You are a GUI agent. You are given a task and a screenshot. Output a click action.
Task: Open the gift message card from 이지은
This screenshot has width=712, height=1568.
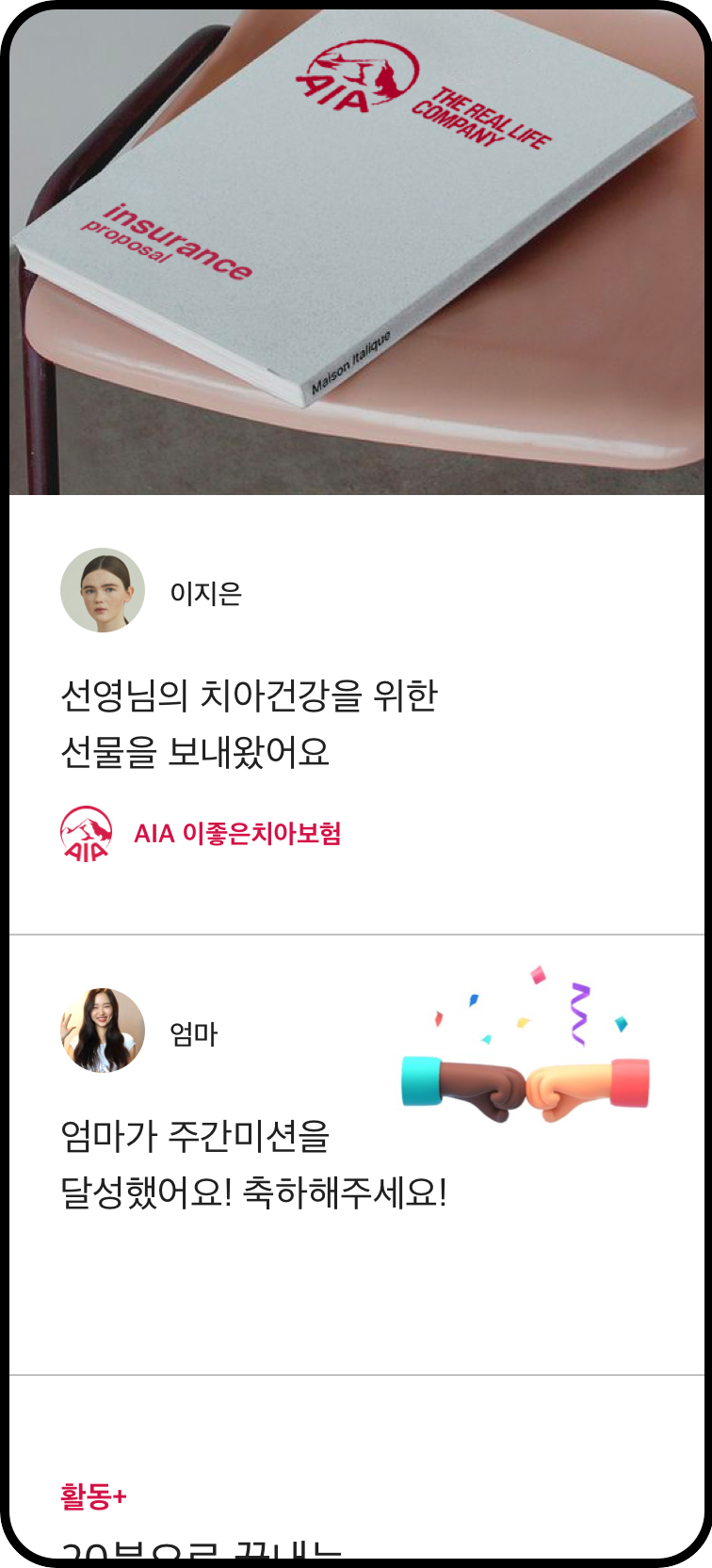tap(249, 723)
